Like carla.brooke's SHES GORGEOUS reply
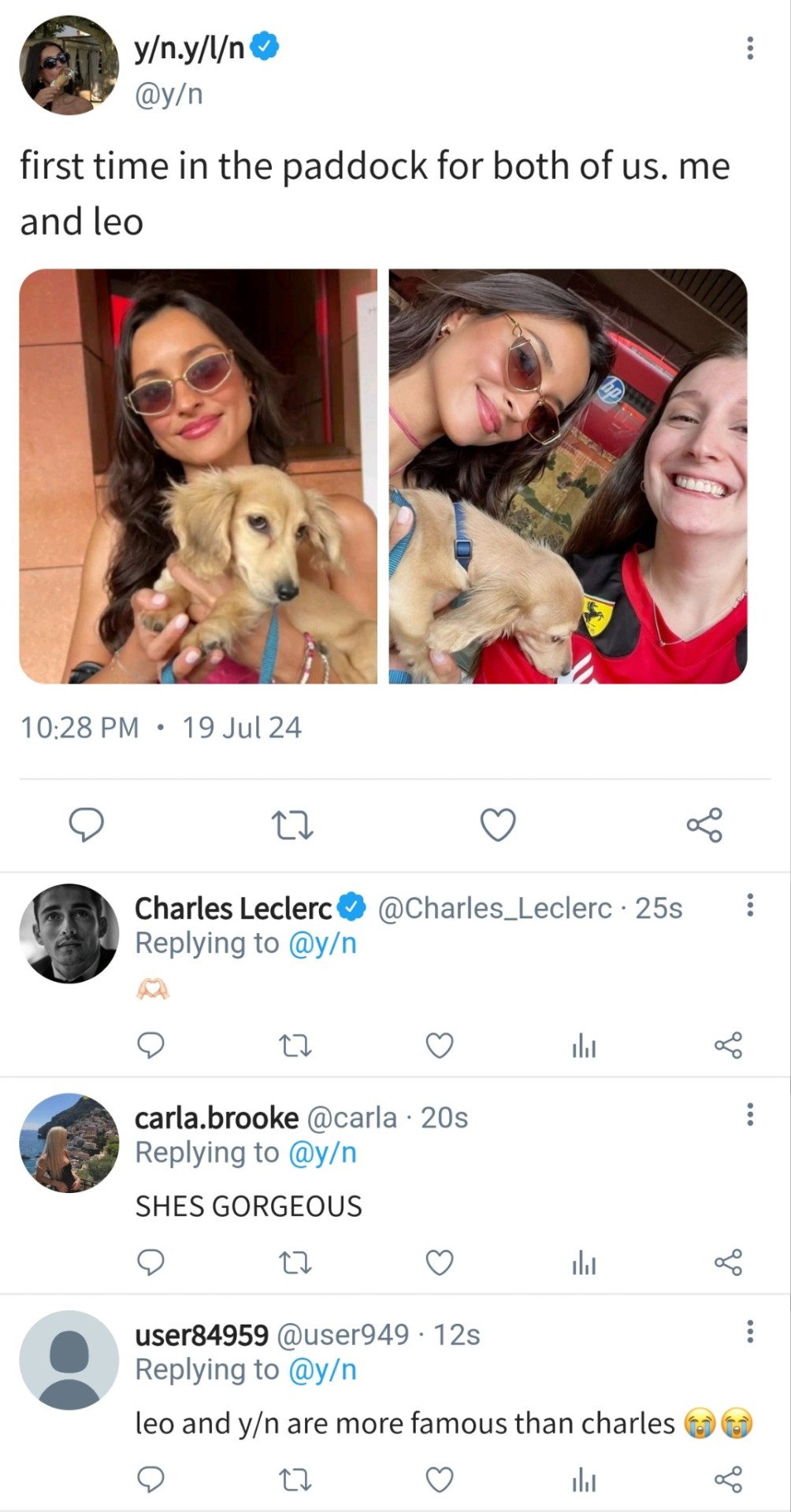 click(x=440, y=1262)
